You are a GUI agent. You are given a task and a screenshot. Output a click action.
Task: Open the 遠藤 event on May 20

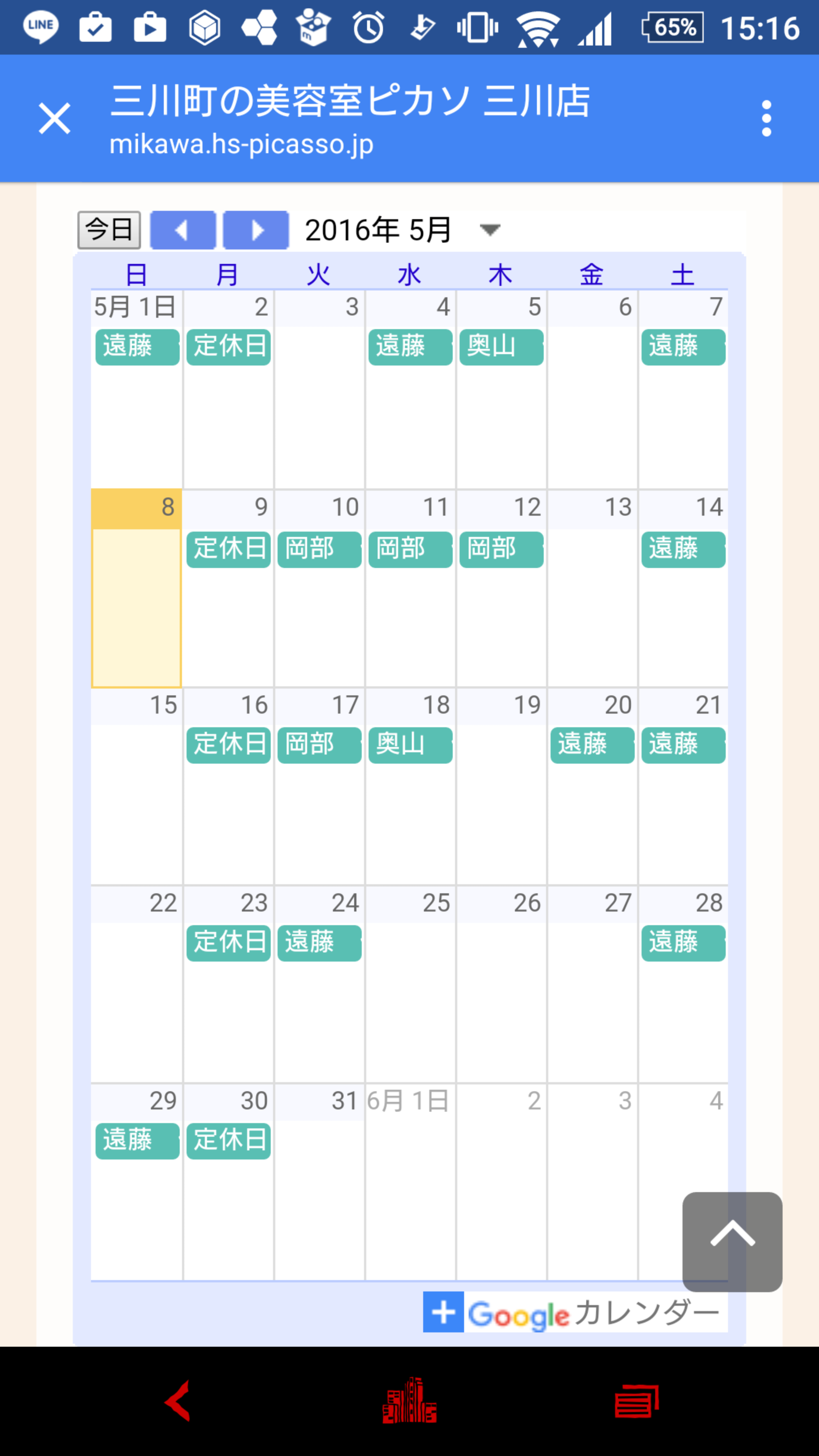point(592,745)
